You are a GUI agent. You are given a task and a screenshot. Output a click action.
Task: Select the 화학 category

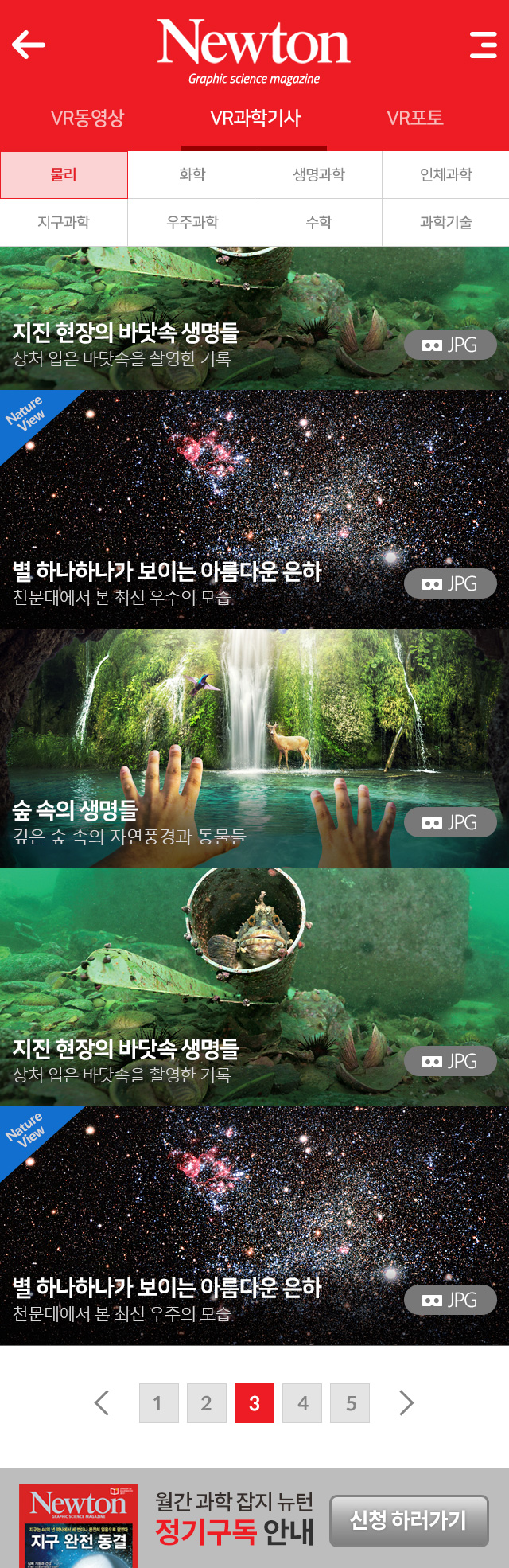pos(192,174)
